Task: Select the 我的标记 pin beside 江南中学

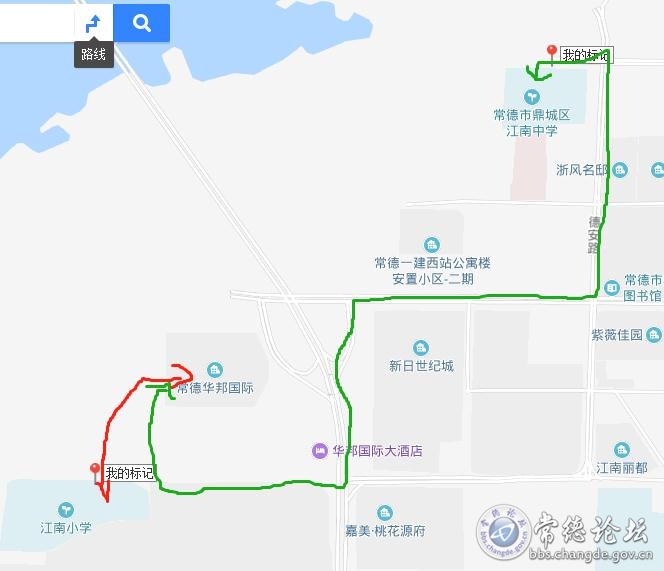Action: tap(551, 53)
